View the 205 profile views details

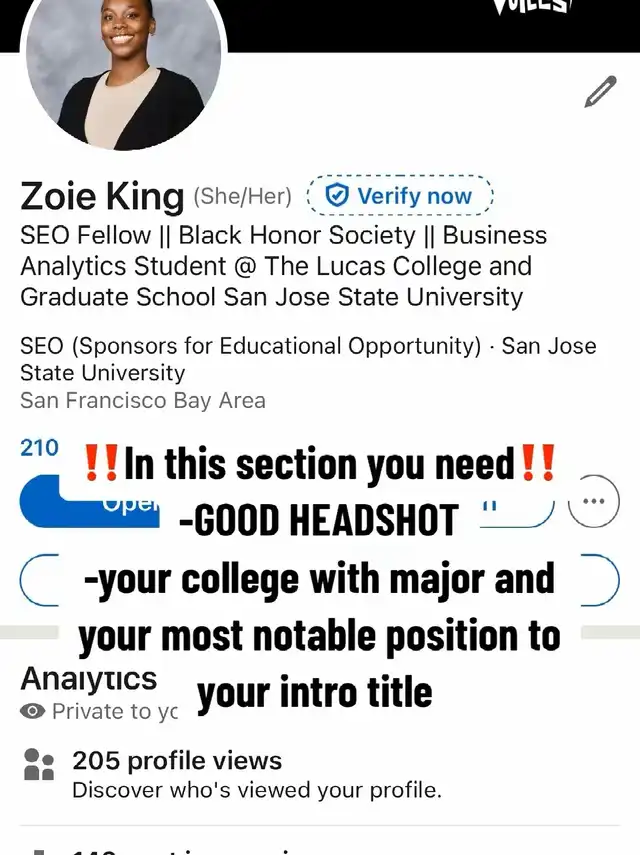(x=177, y=761)
